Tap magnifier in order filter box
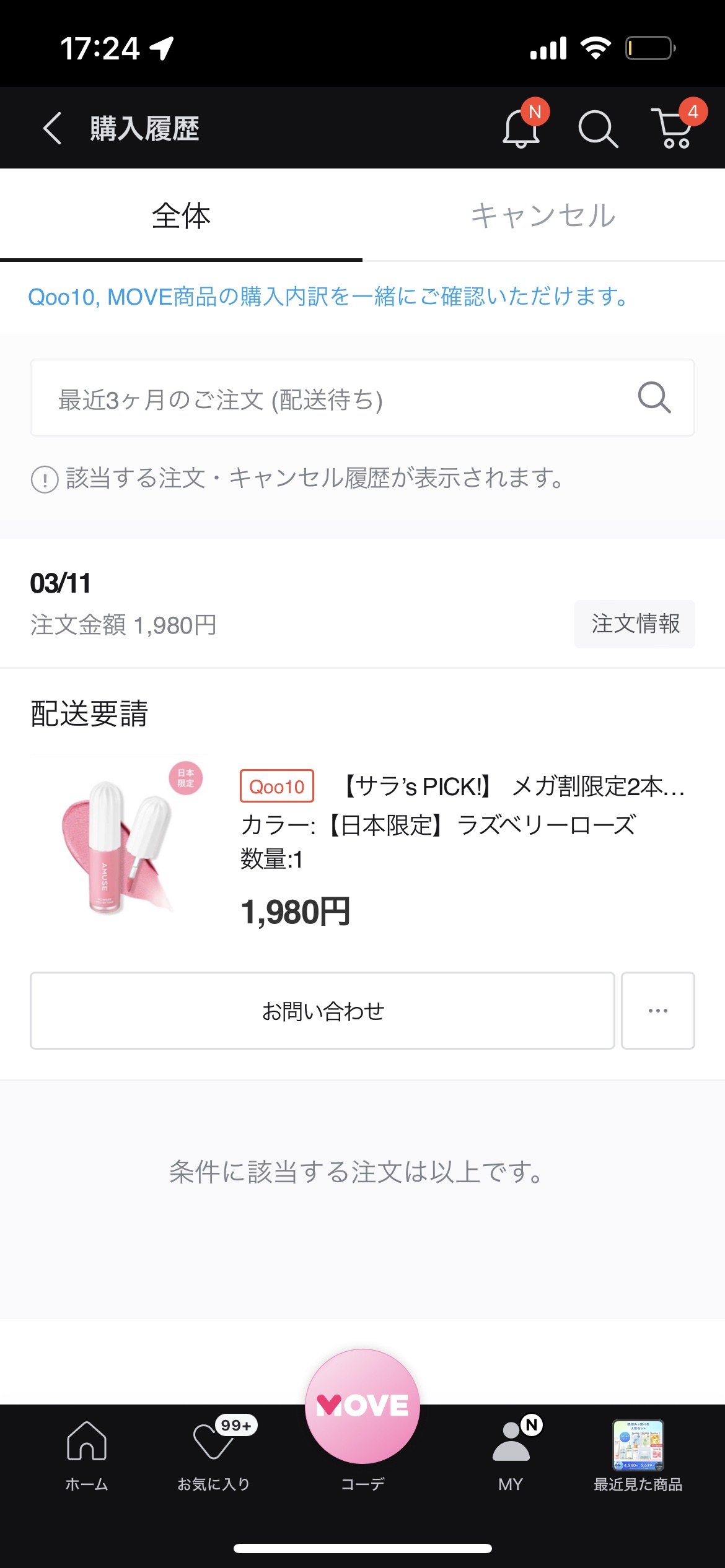Screen dimensions: 725x1568 pyautogui.click(x=654, y=398)
